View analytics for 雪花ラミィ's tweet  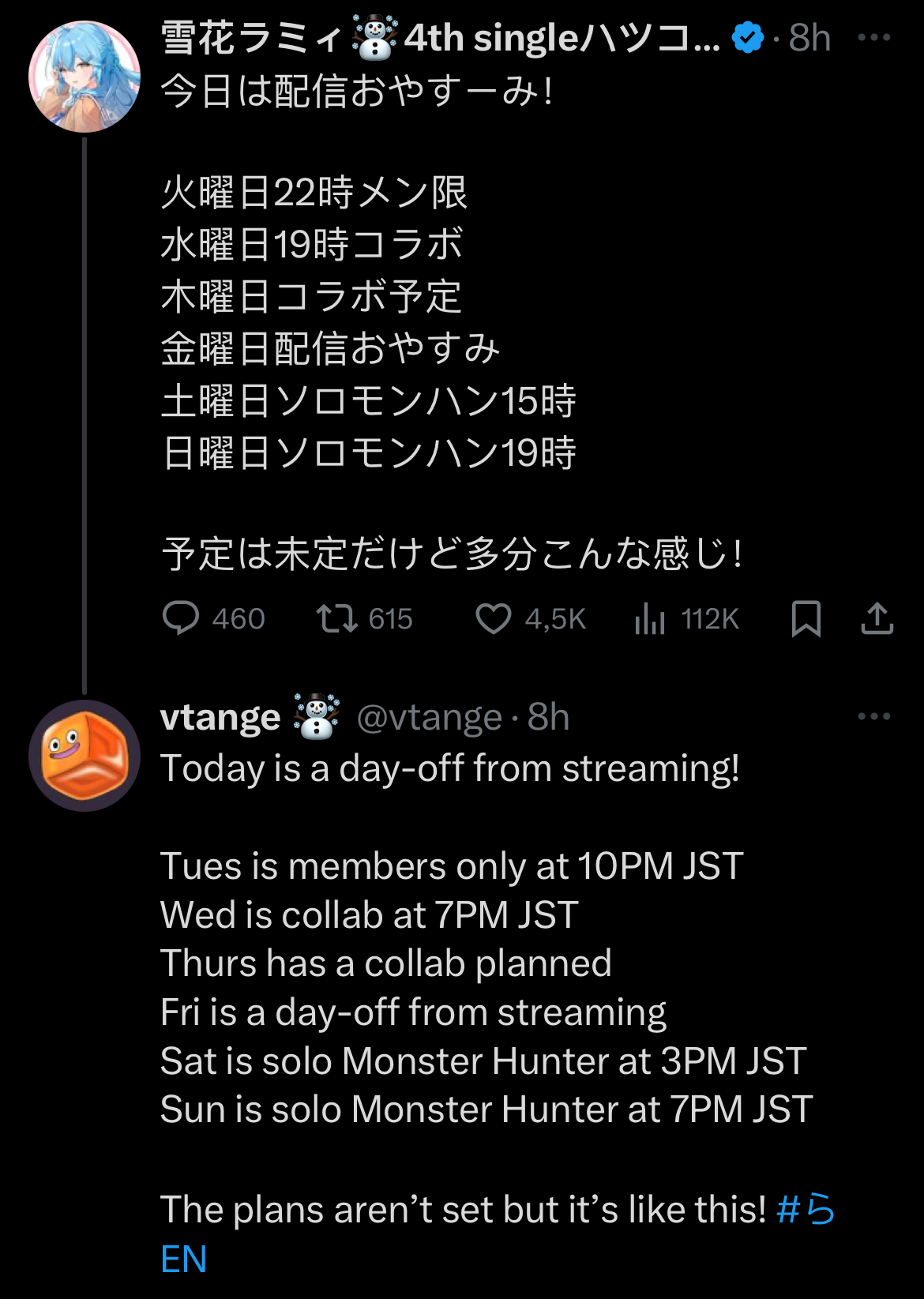pyautogui.click(x=650, y=618)
